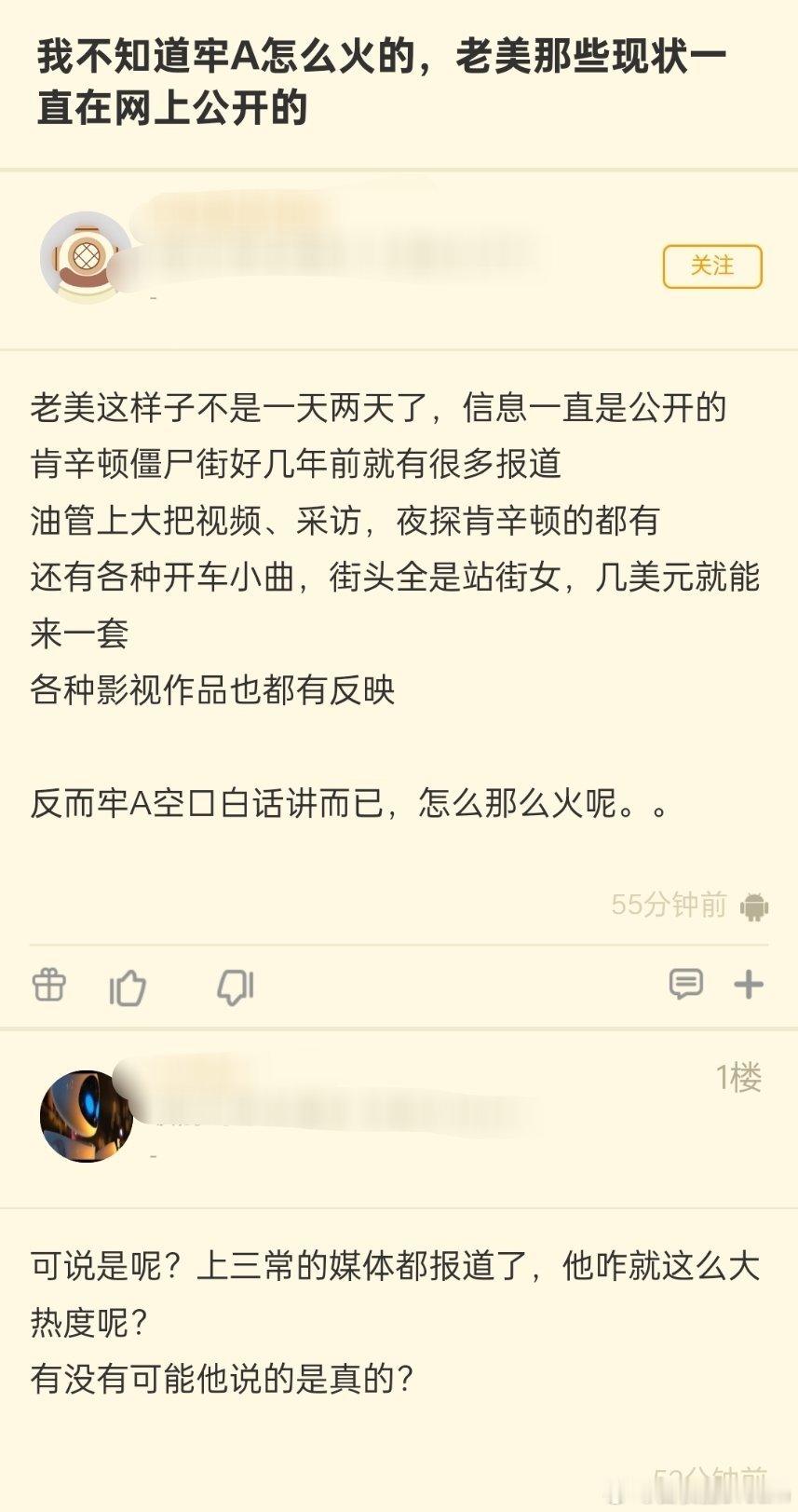Tap the gift reward icon
Viewport: 798px width, 1512px height.
point(49,986)
